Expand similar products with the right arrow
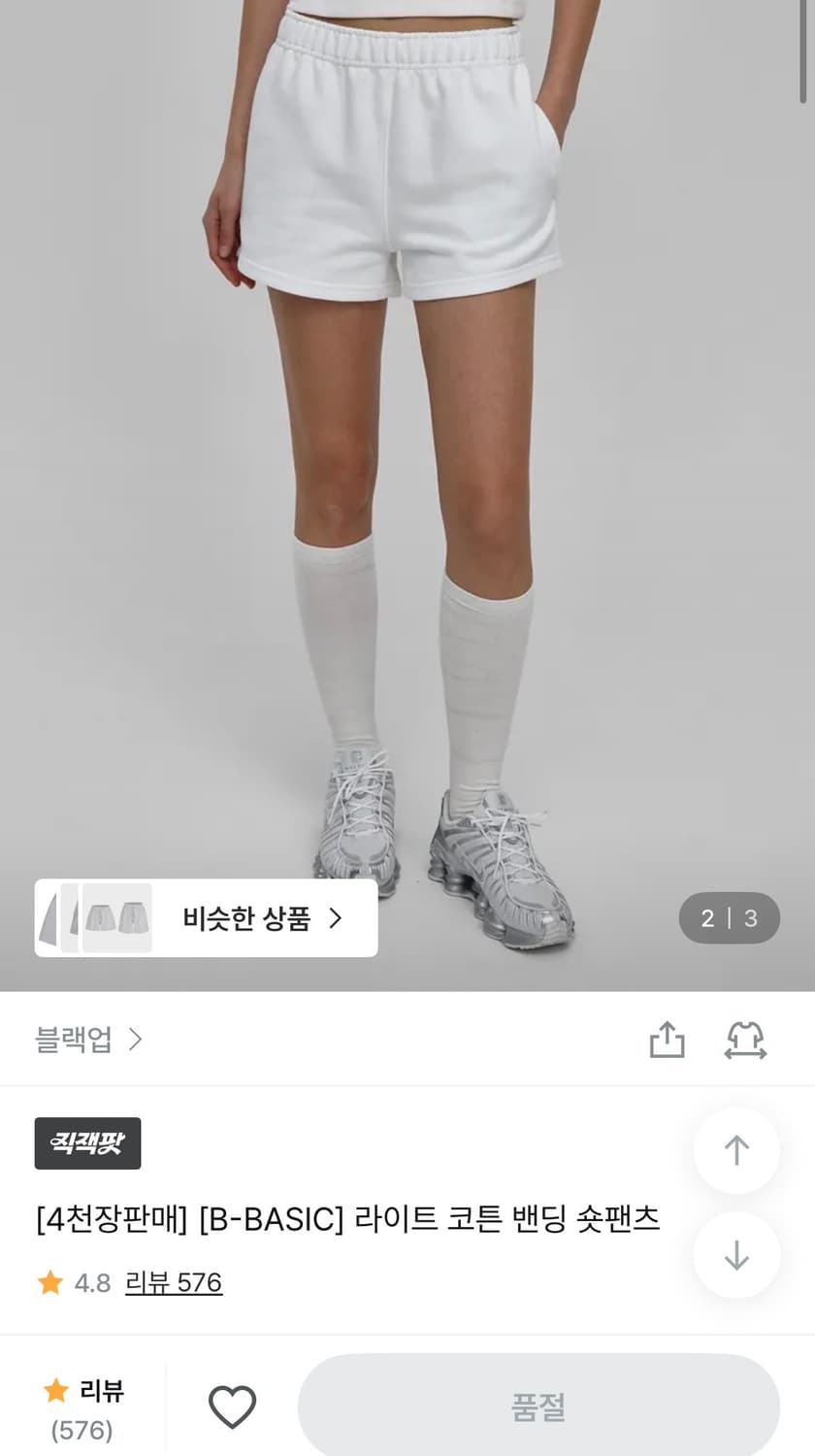 click(x=335, y=917)
